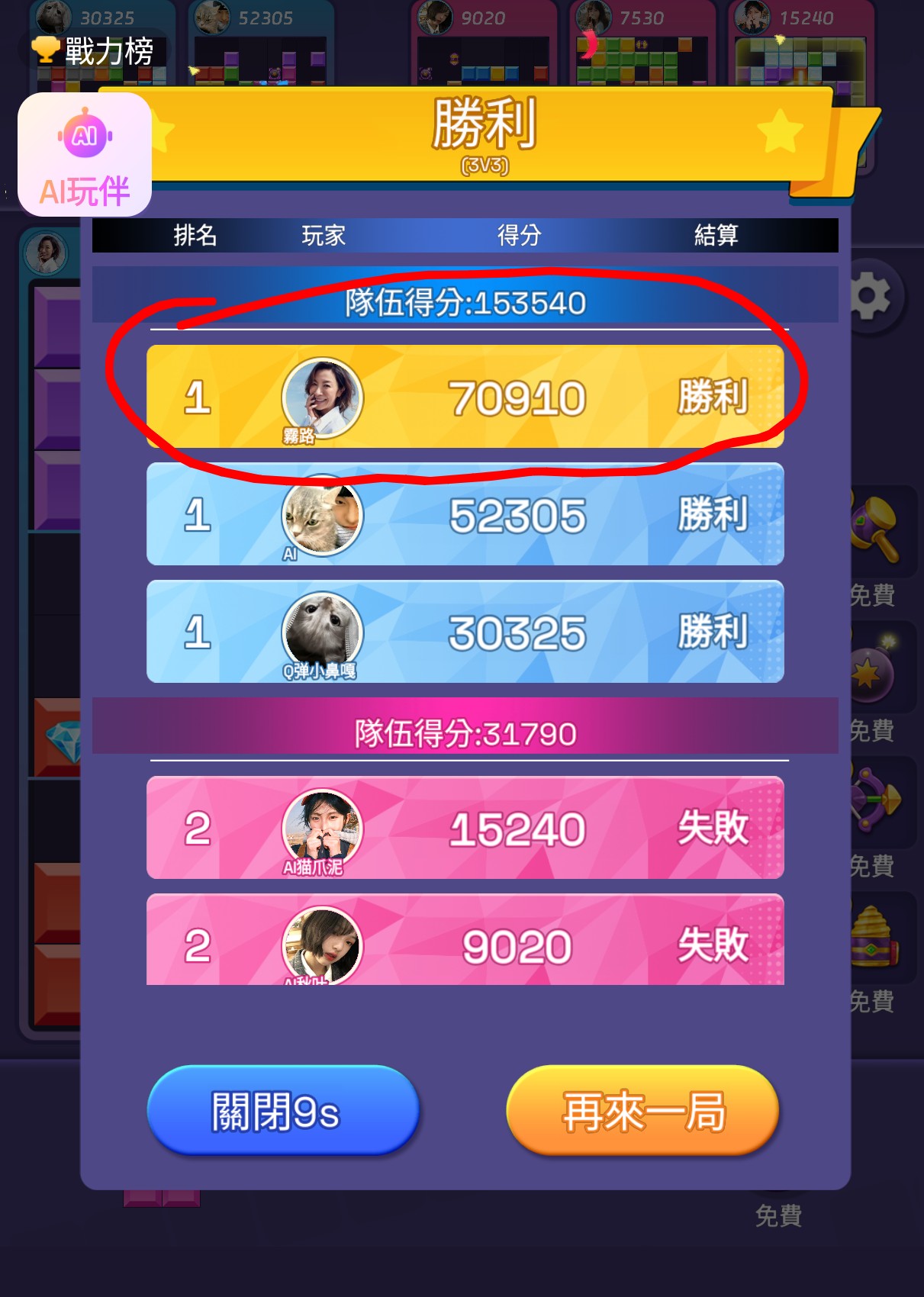View the Q弹小鼻嘎 player avatar
Image resolution: width=924 pixels, height=1297 pixels.
tap(322, 631)
